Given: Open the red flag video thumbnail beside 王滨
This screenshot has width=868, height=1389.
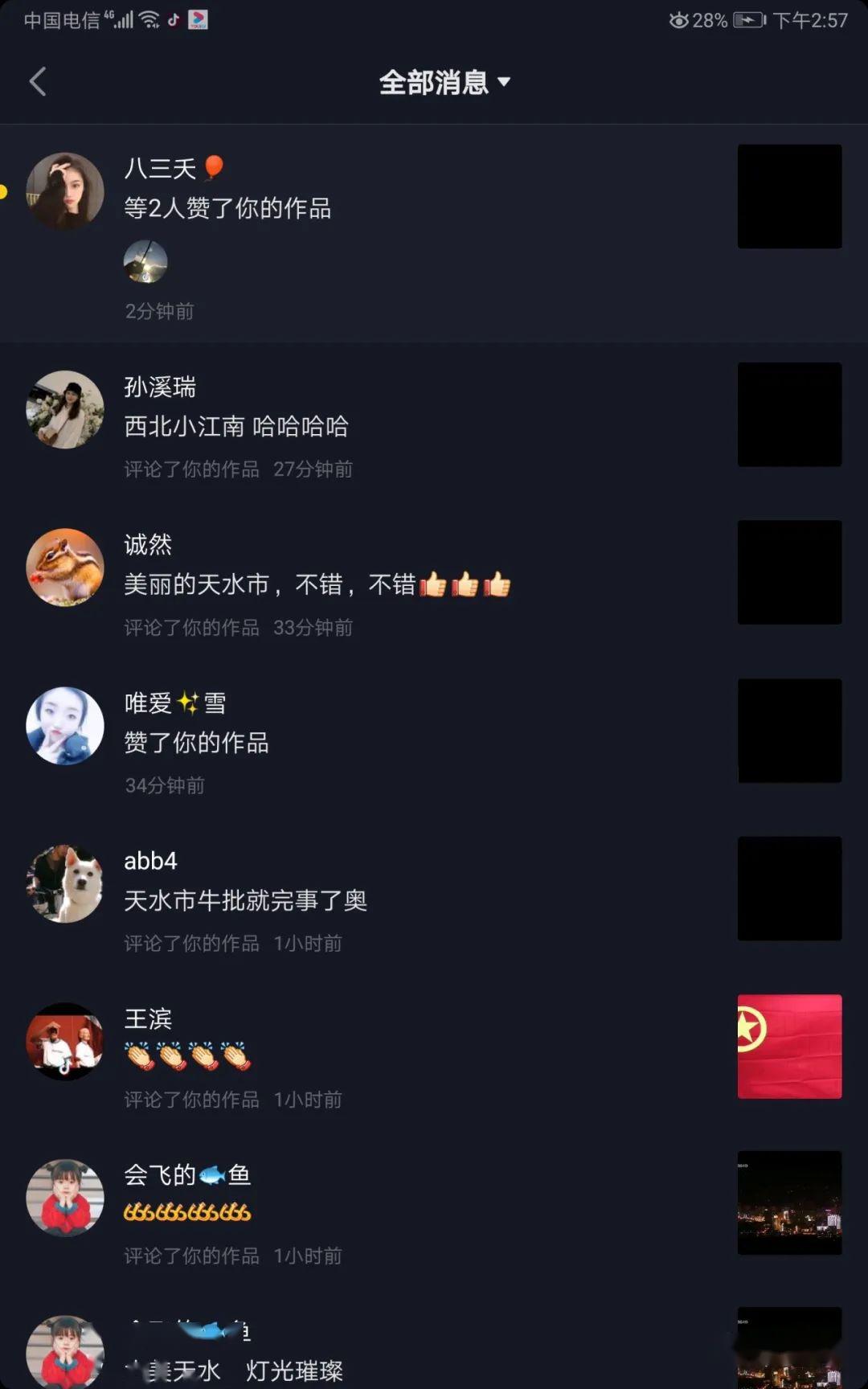Looking at the screenshot, I should [x=790, y=1047].
